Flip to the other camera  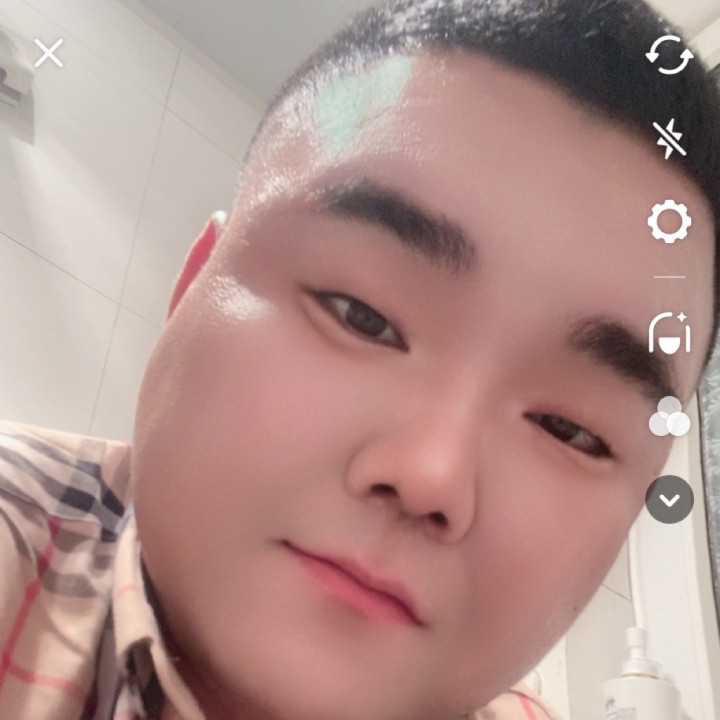(669, 55)
